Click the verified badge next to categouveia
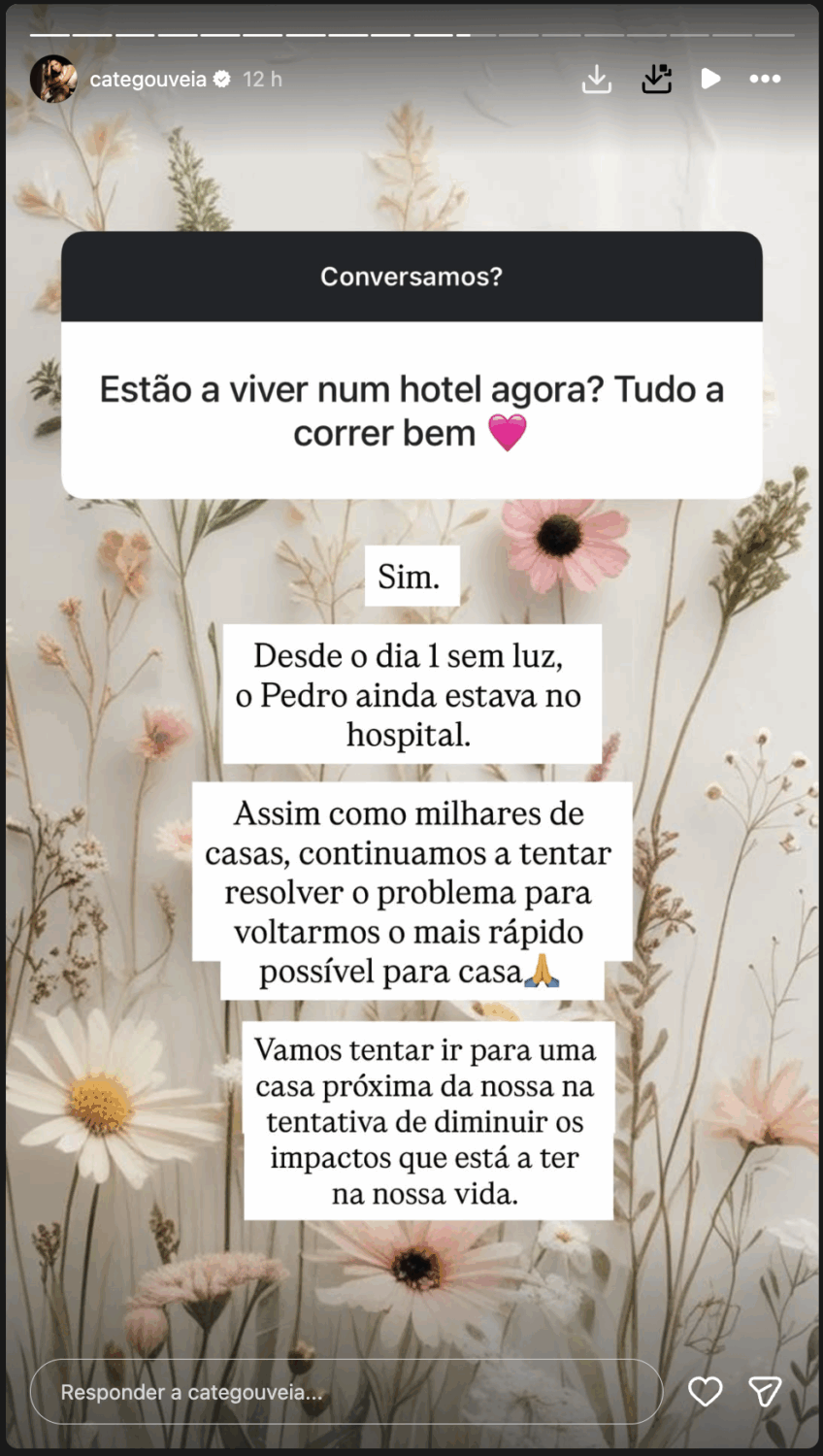The width and height of the screenshot is (823, 1456). pos(223,80)
